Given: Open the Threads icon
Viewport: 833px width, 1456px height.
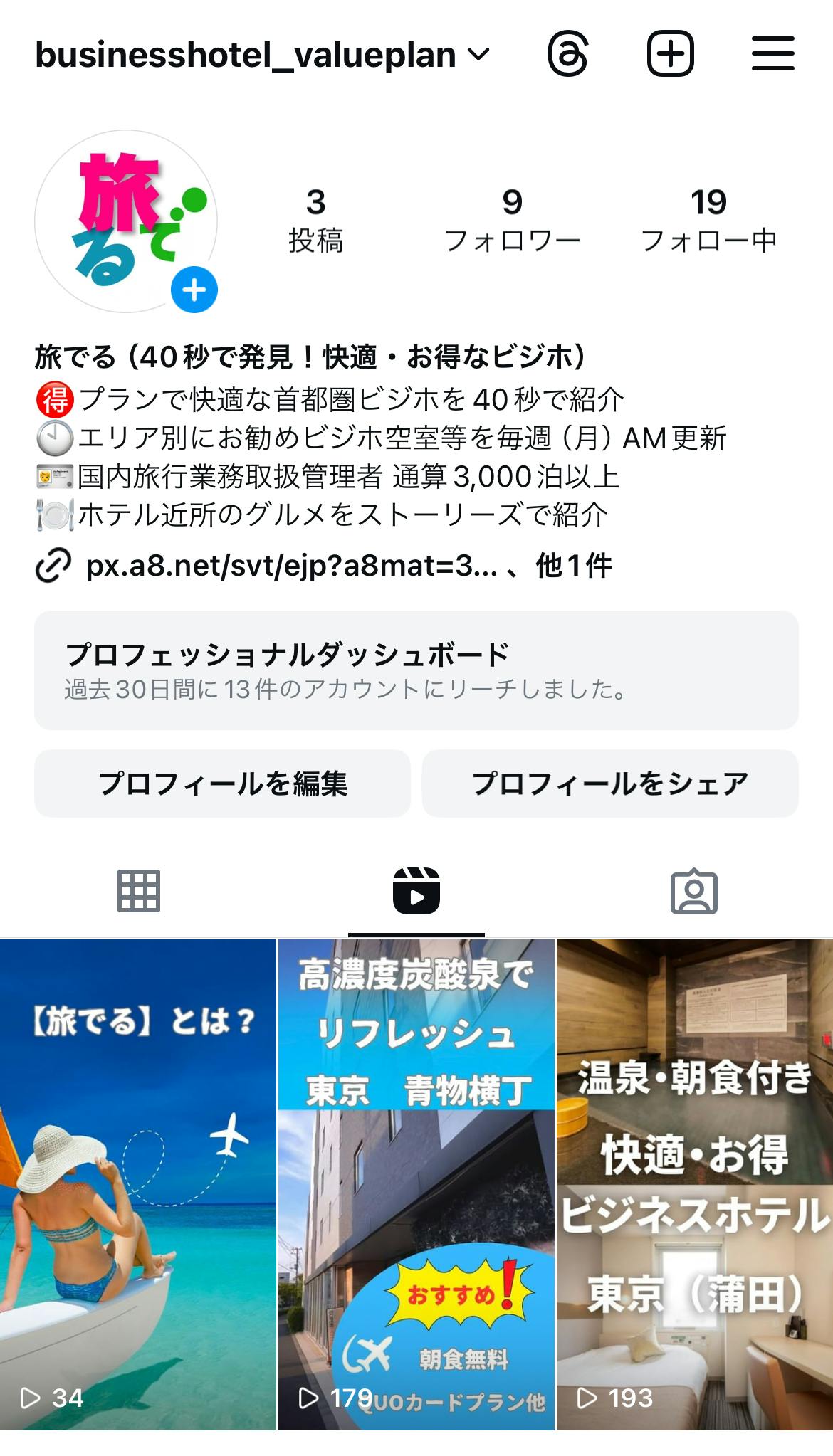Looking at the screenshot, I should click(567, 54).
